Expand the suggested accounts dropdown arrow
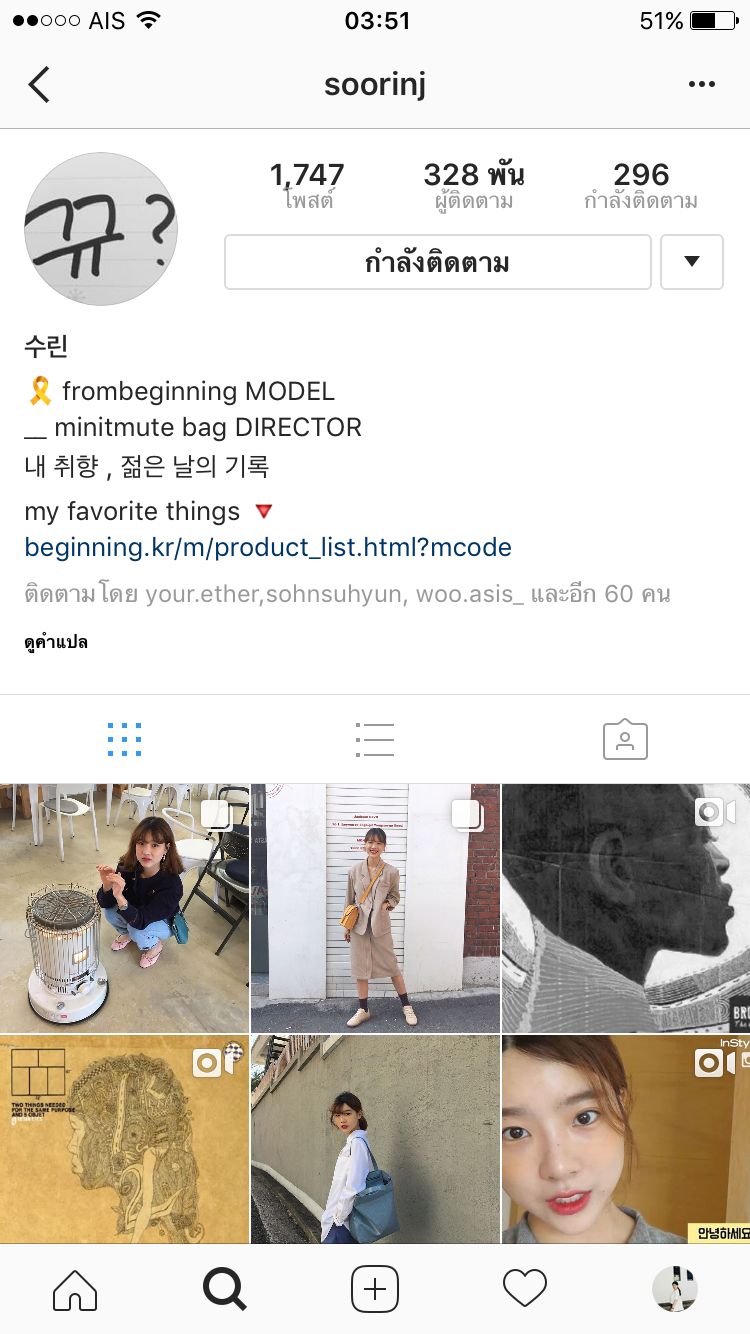The image size is (750, 1334). coord(692,263)
